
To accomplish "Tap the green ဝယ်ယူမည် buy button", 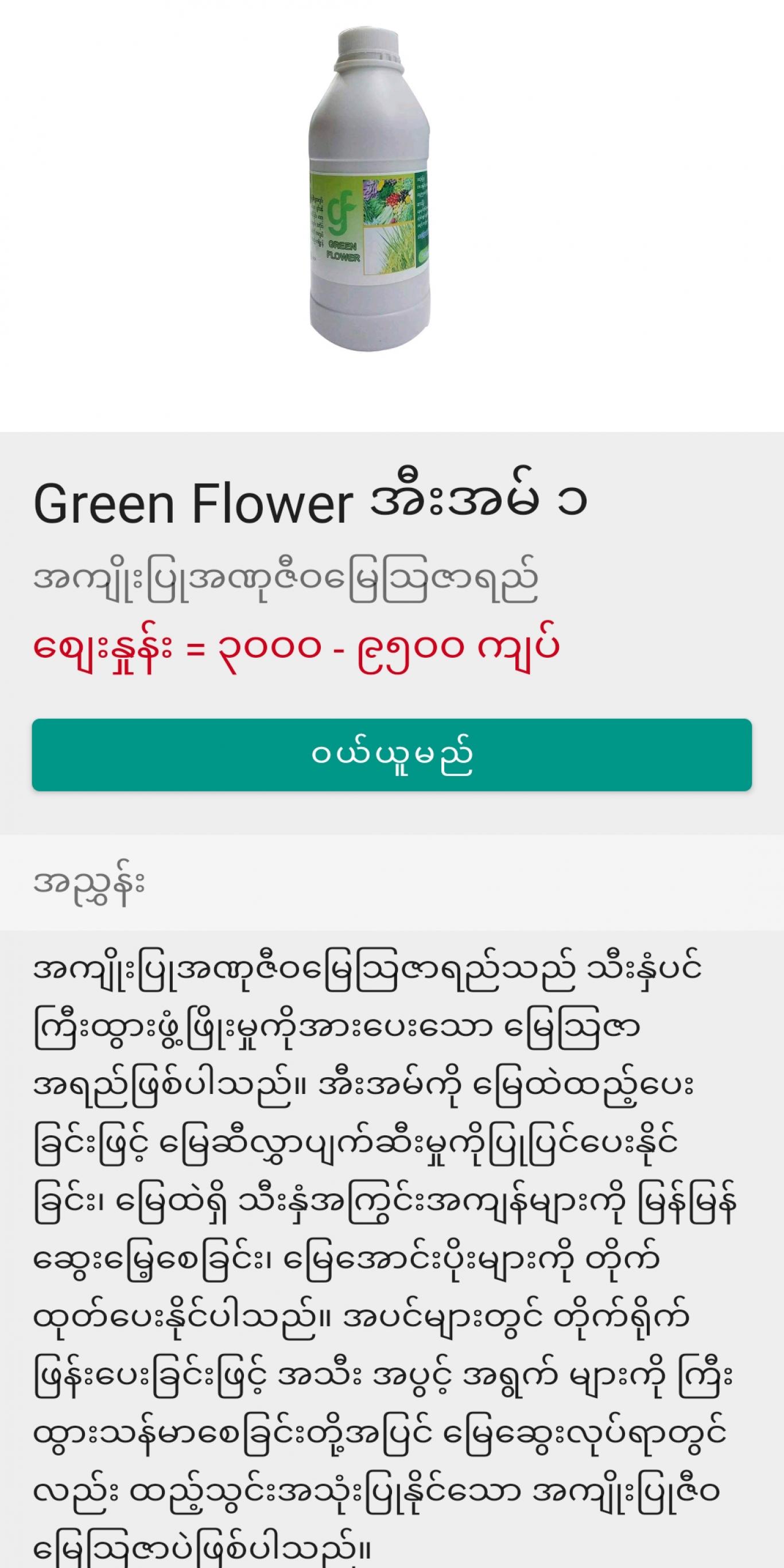I will [392, 755].
